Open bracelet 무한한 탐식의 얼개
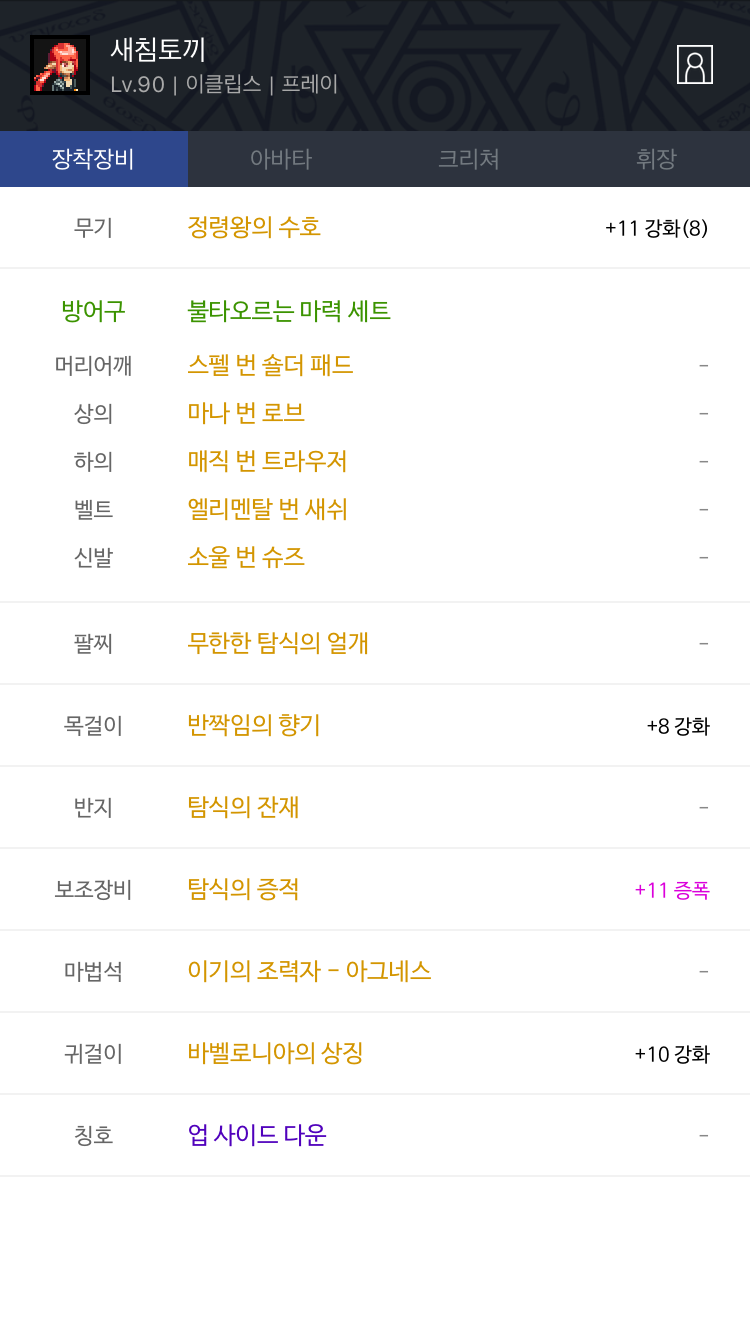The width and height of the screenshot is (750, 1334). pos(278,643)
